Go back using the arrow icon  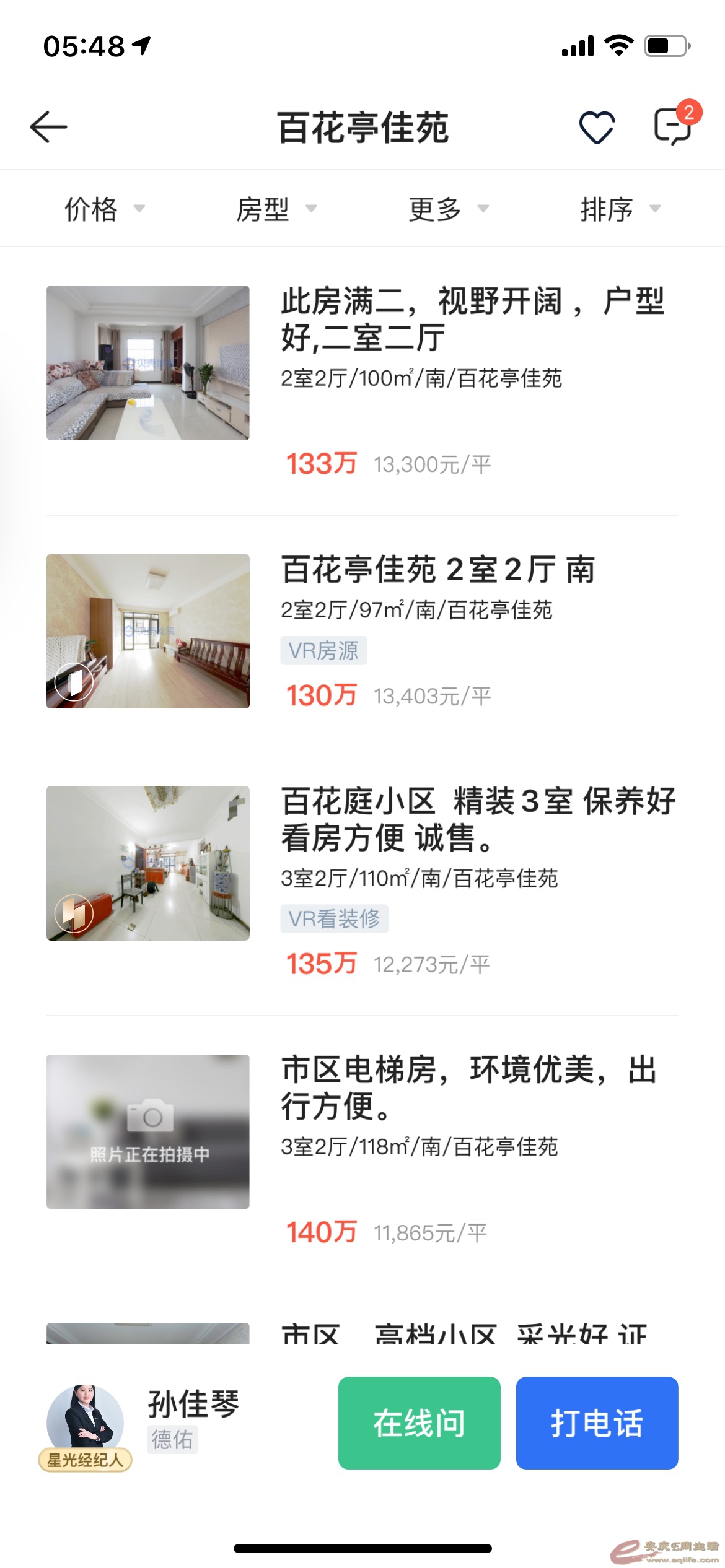[48, 128]
